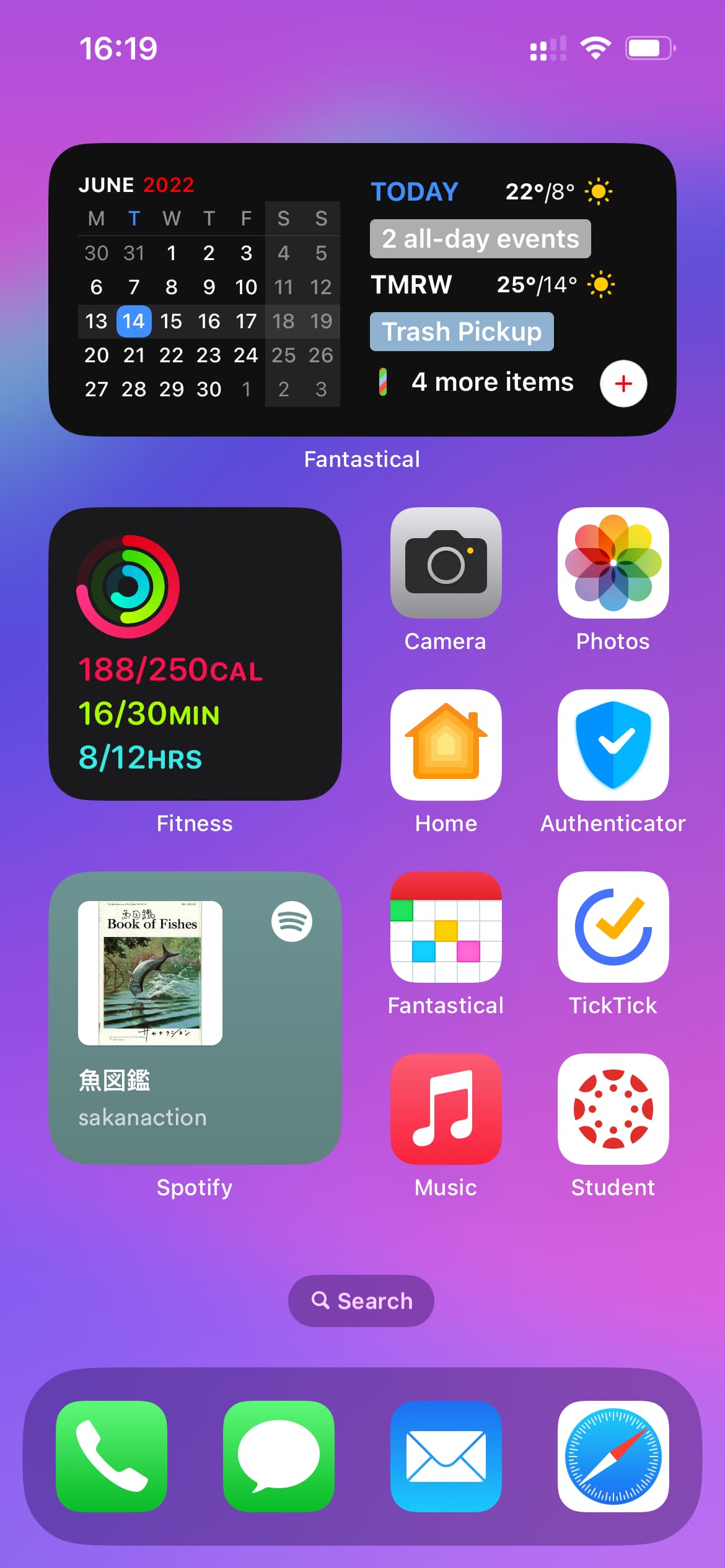Open the Phone app in the dock
This screenshot has height=1568, width=725.
coord(112,1456)
